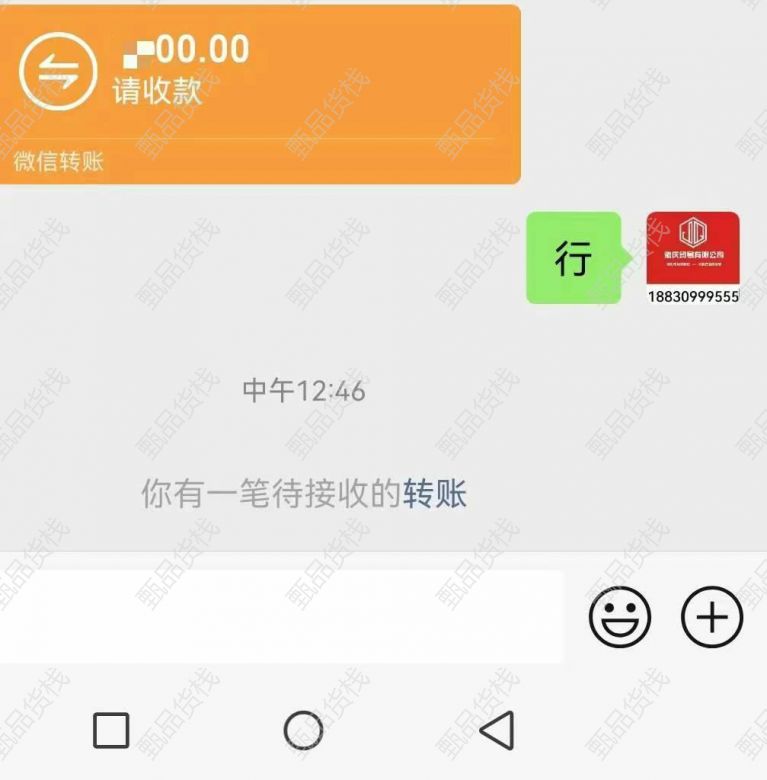Screen dimensions: 767x780
Task: Go back with the system back triangle
Action: 497,731
